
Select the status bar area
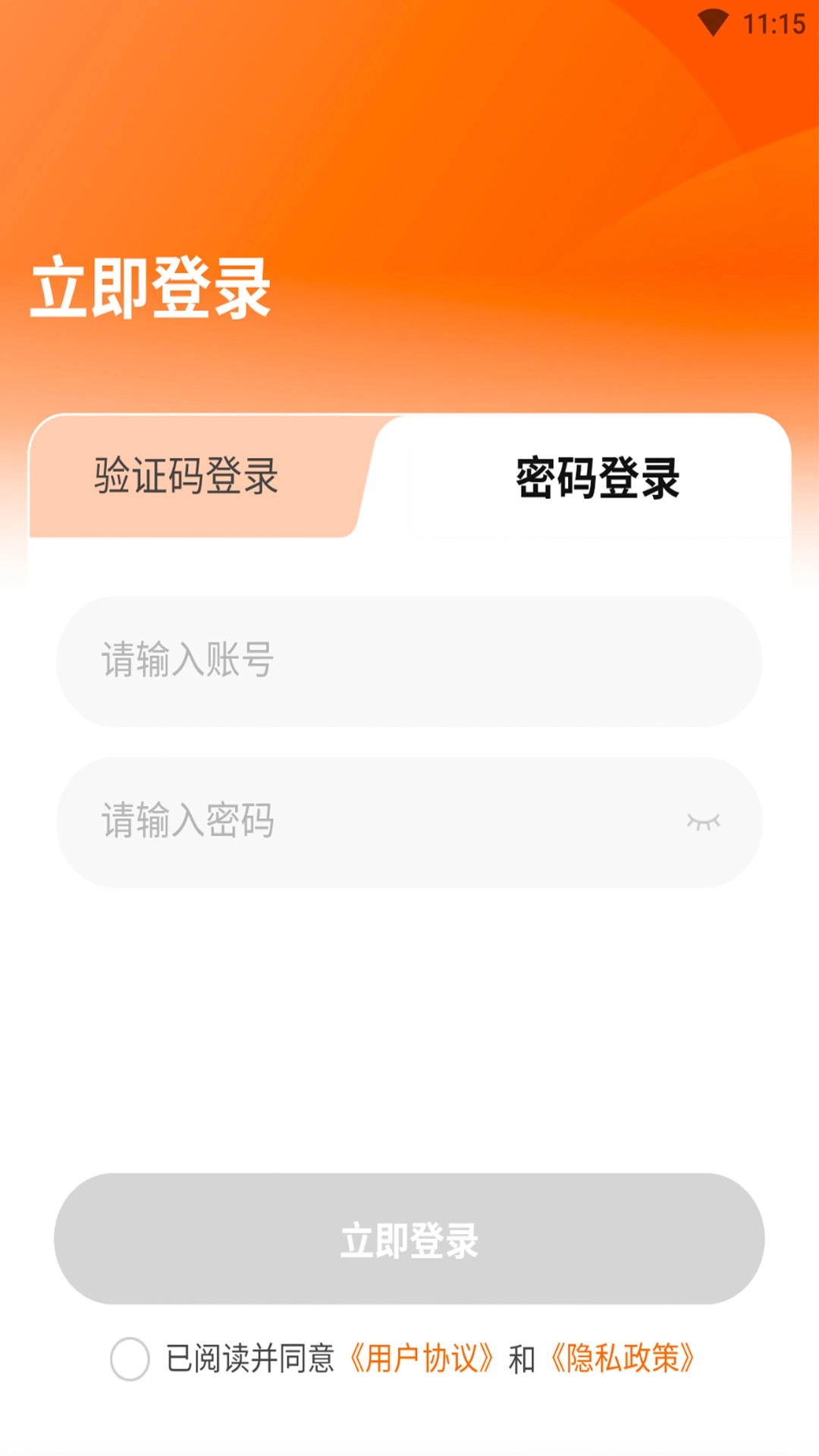409,23
